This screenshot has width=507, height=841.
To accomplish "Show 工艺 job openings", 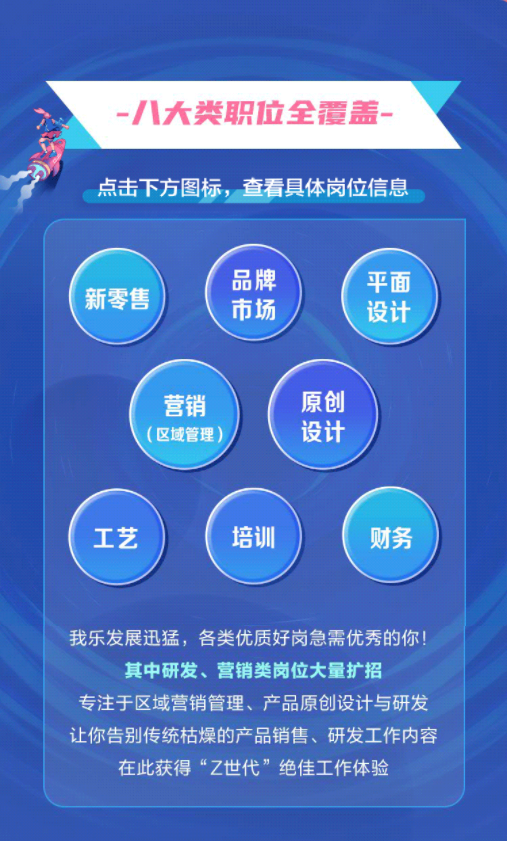I will (x=116, y=536).
